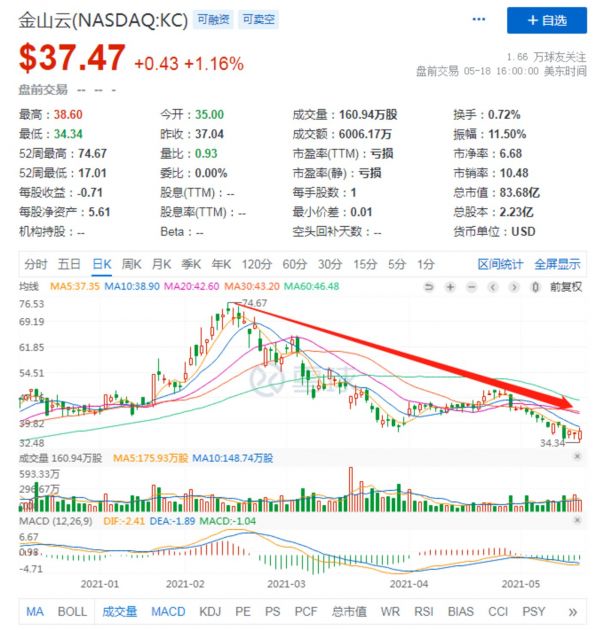This screenshot has width=600, height=630.
Task: Select the 总市值 indicator
Action: [x=349, y=611]
